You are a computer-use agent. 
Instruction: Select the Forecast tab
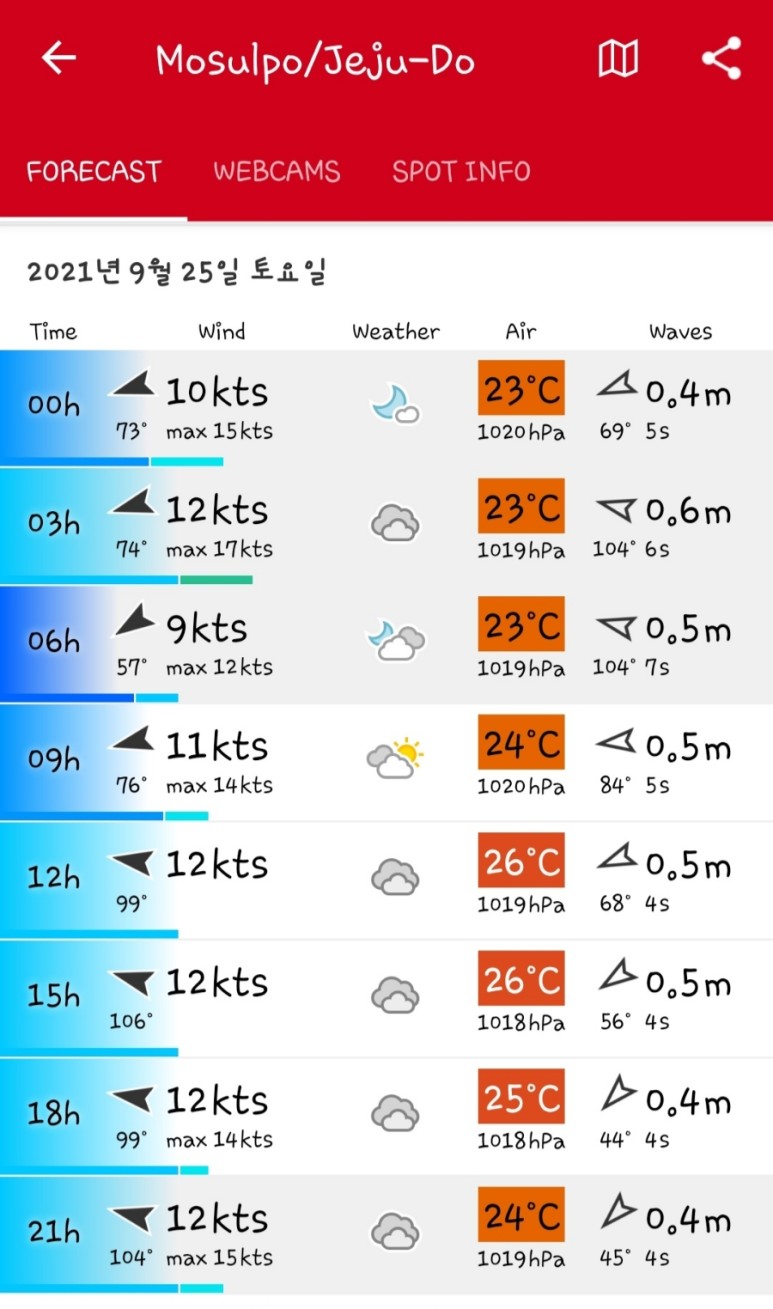point(93,171)
